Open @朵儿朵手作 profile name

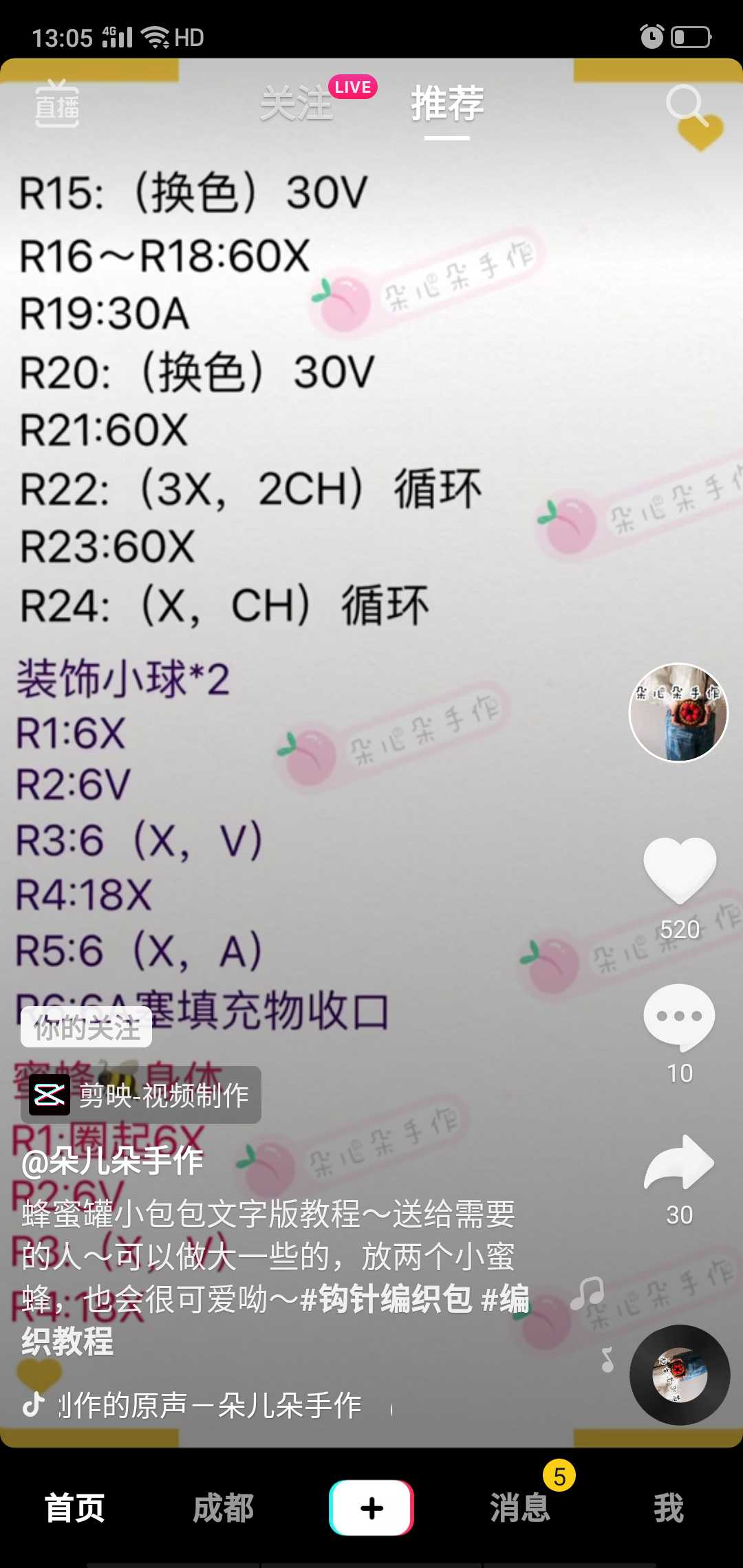pyautogui.click(x=113, y=1161)
